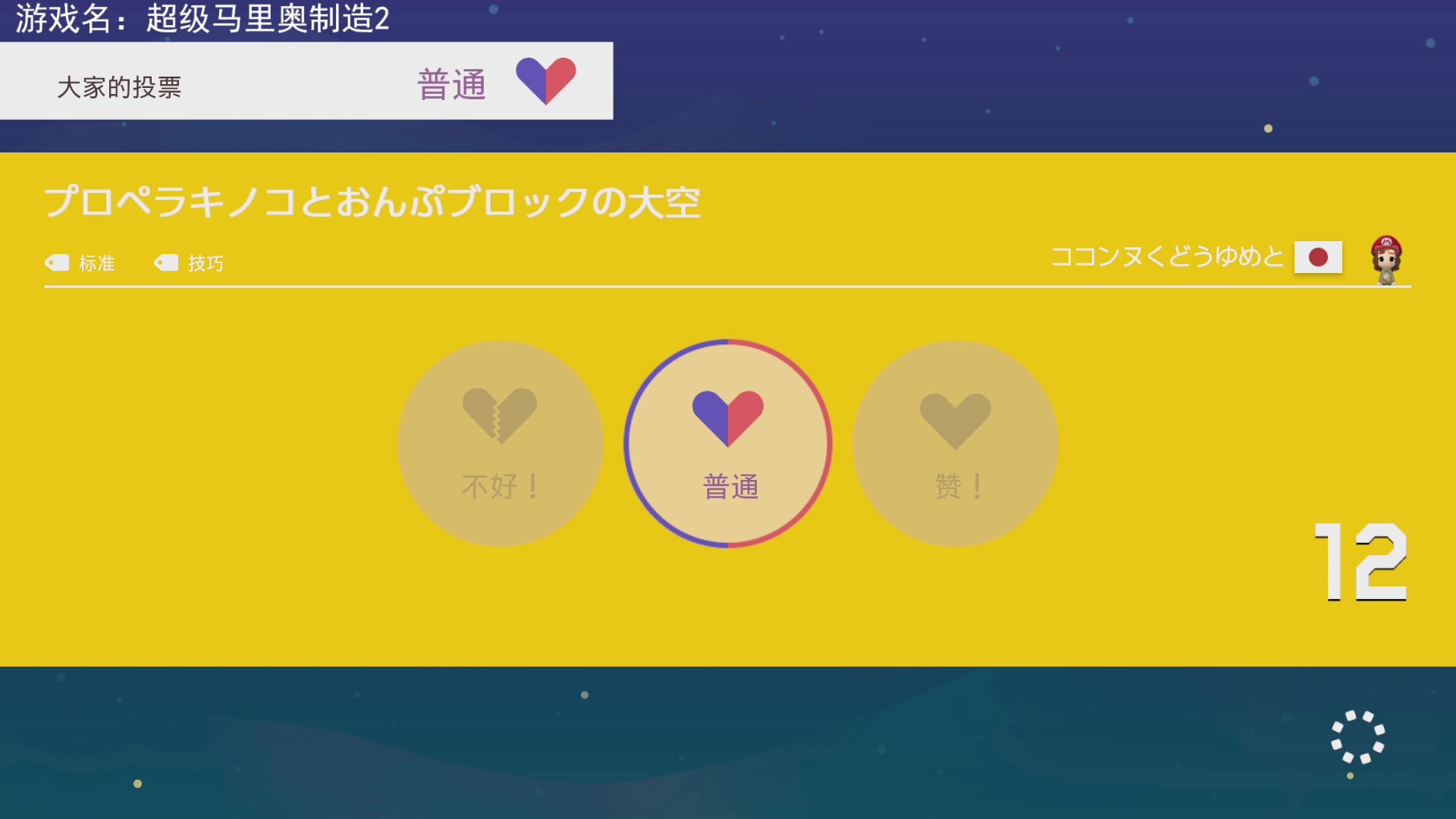This screenshot has height=819, width=1456.
Task: Open maker ココンヌくどうゆめと's profile avatar
Action: click(1386, 259)
